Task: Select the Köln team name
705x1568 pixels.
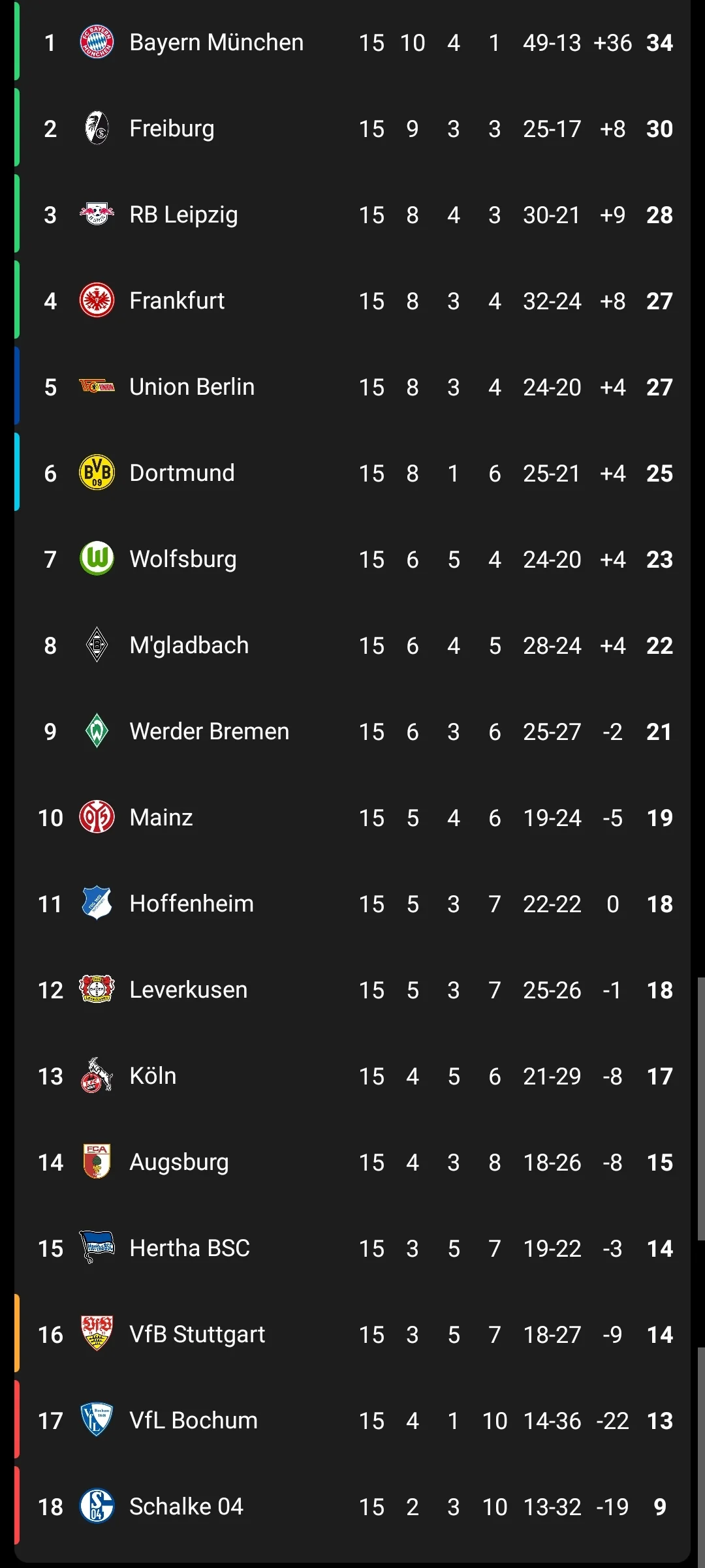Action: tap(153, 1075)
